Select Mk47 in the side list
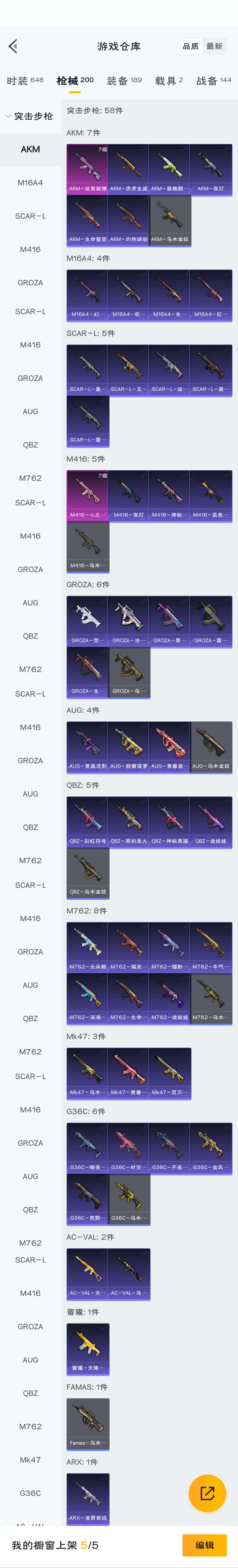The width and height of the screenshot is (238, 1568). (30, 1460)
